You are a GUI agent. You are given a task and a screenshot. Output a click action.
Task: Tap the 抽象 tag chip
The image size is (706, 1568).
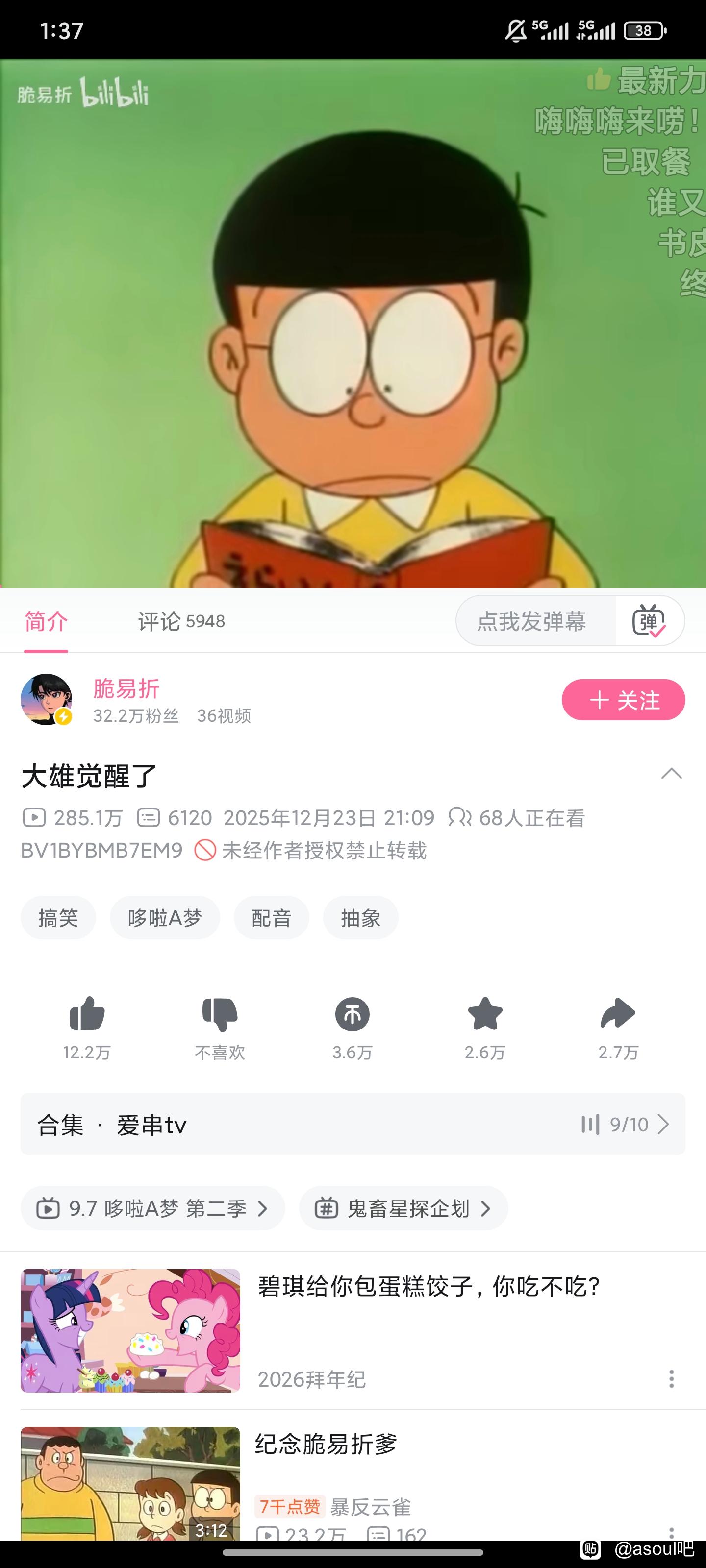tap(361, 918)
